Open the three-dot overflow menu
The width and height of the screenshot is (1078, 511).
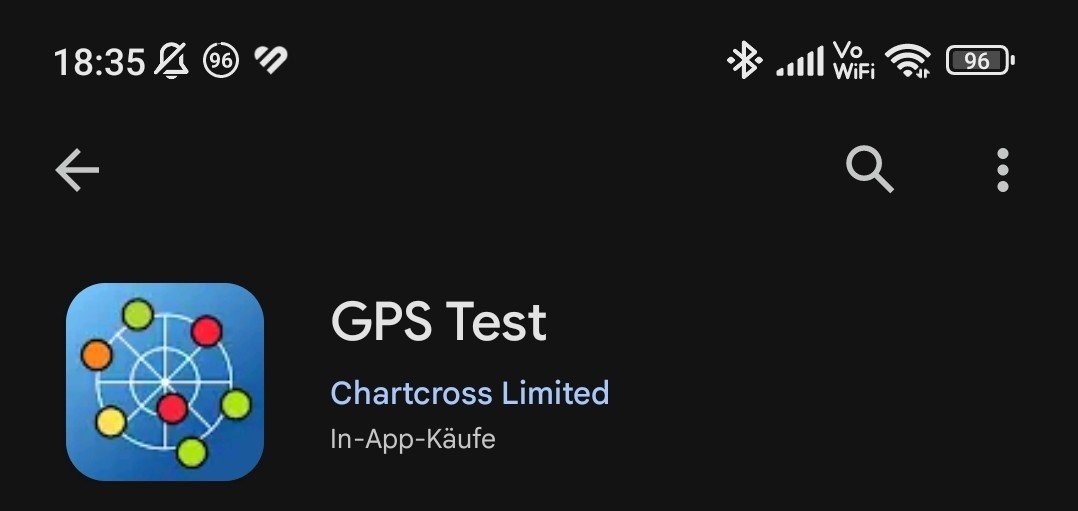tap(1002, 170)
